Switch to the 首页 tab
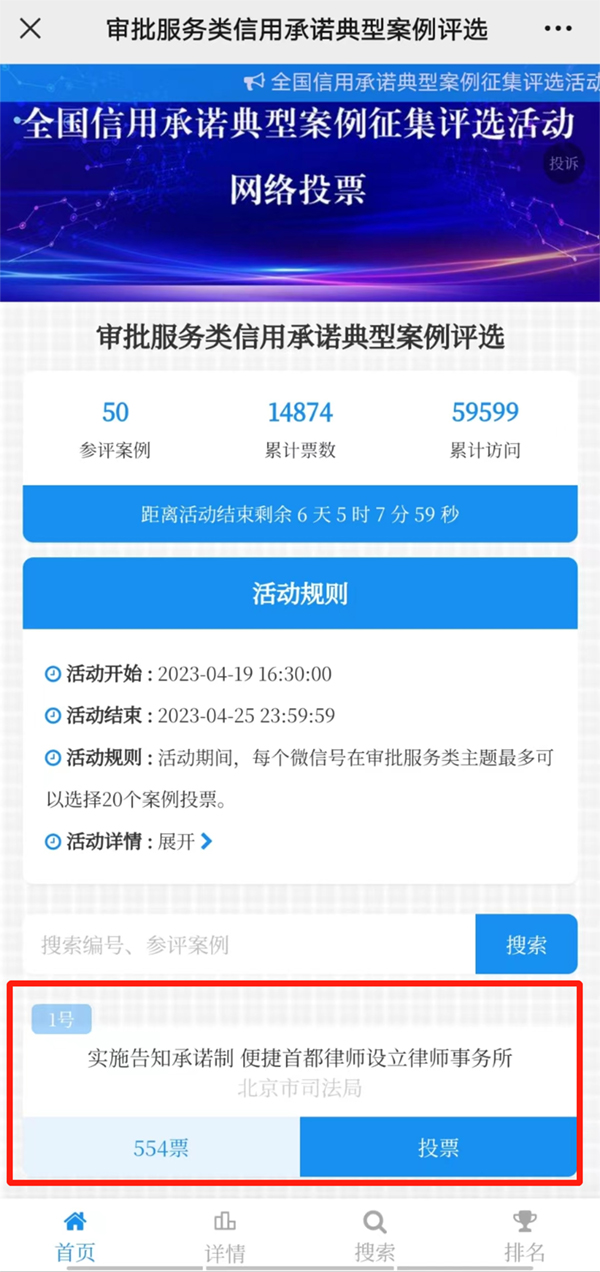 click(x=75, y=1236)
